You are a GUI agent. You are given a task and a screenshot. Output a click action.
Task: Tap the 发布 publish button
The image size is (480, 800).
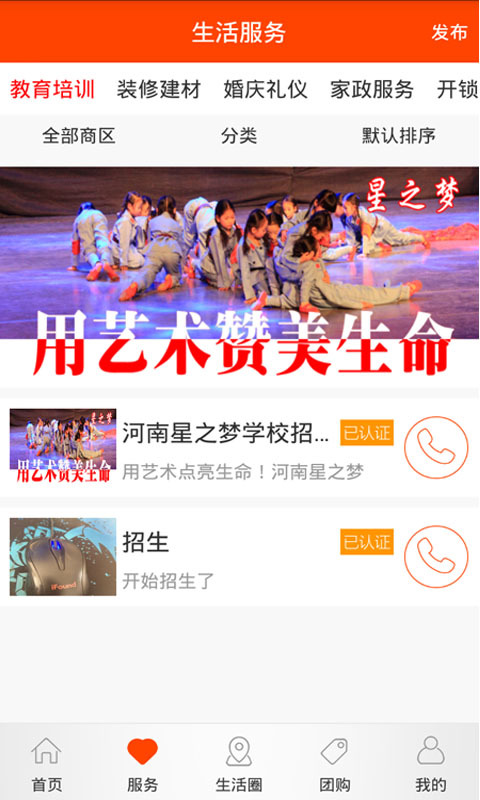point(449,32)
